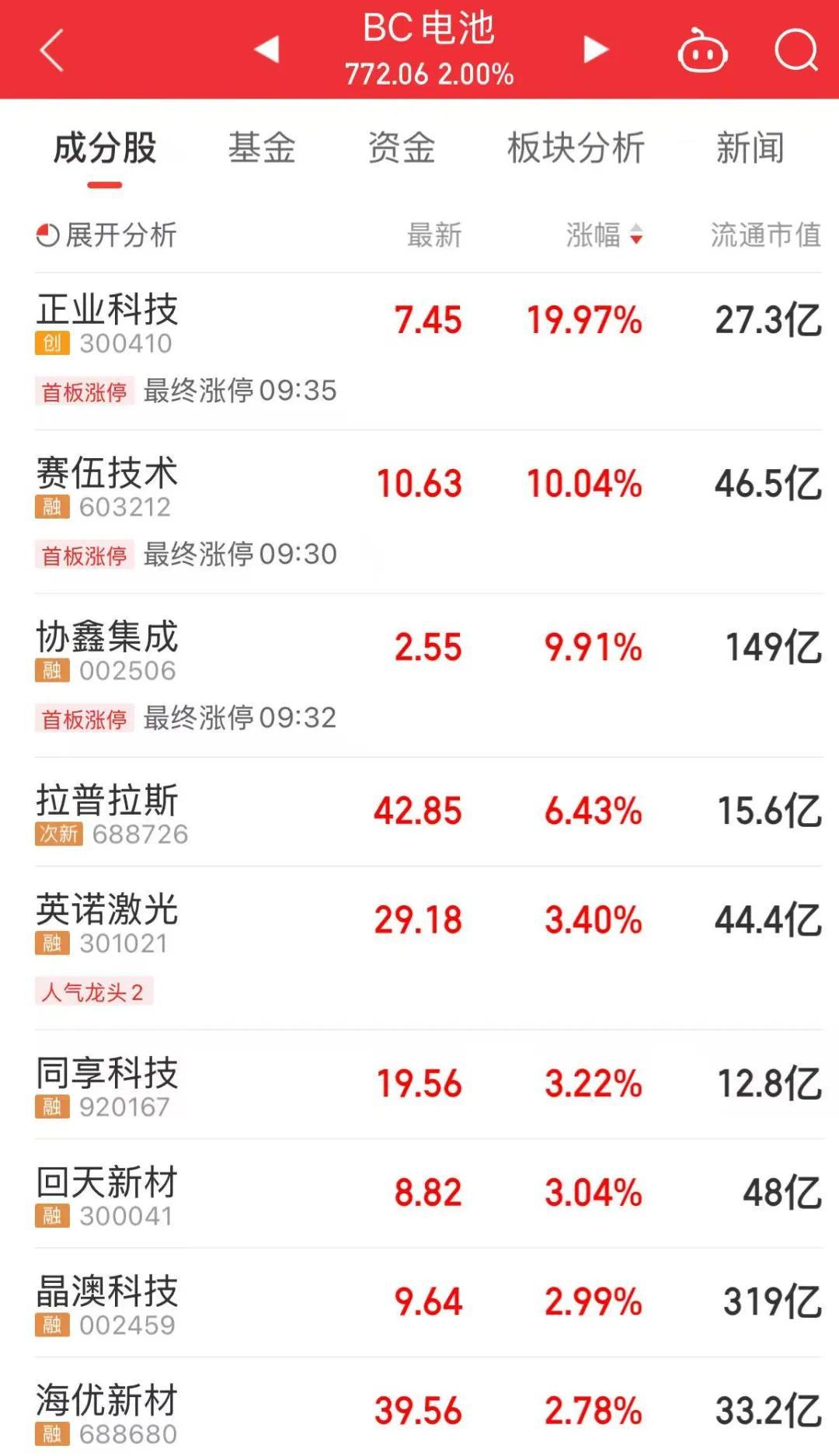Open 英诺激光 stock details
839x1456 pixels.
click(107, 910)
